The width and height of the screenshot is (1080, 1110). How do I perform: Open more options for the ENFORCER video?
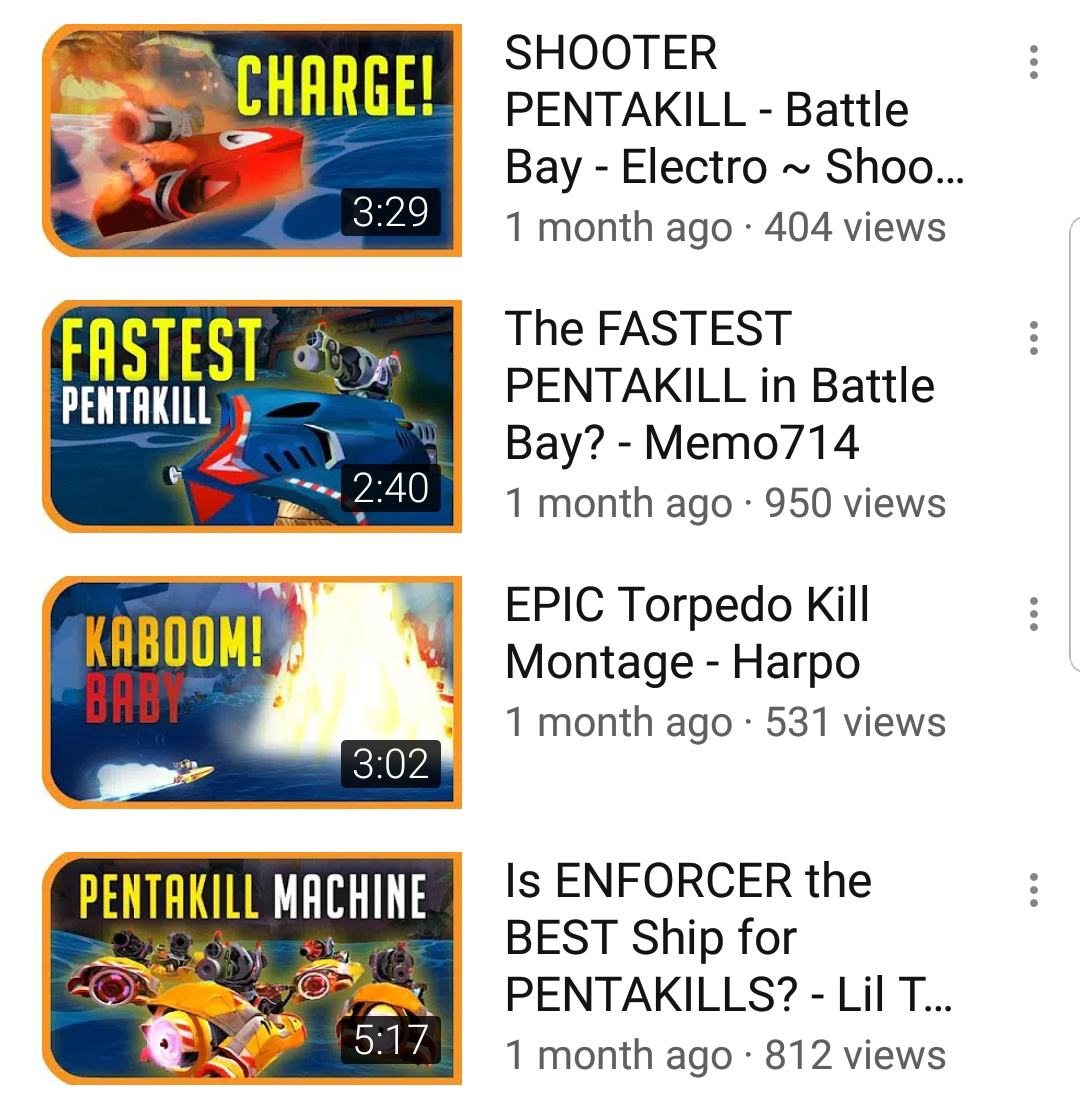coord(1033,890)
